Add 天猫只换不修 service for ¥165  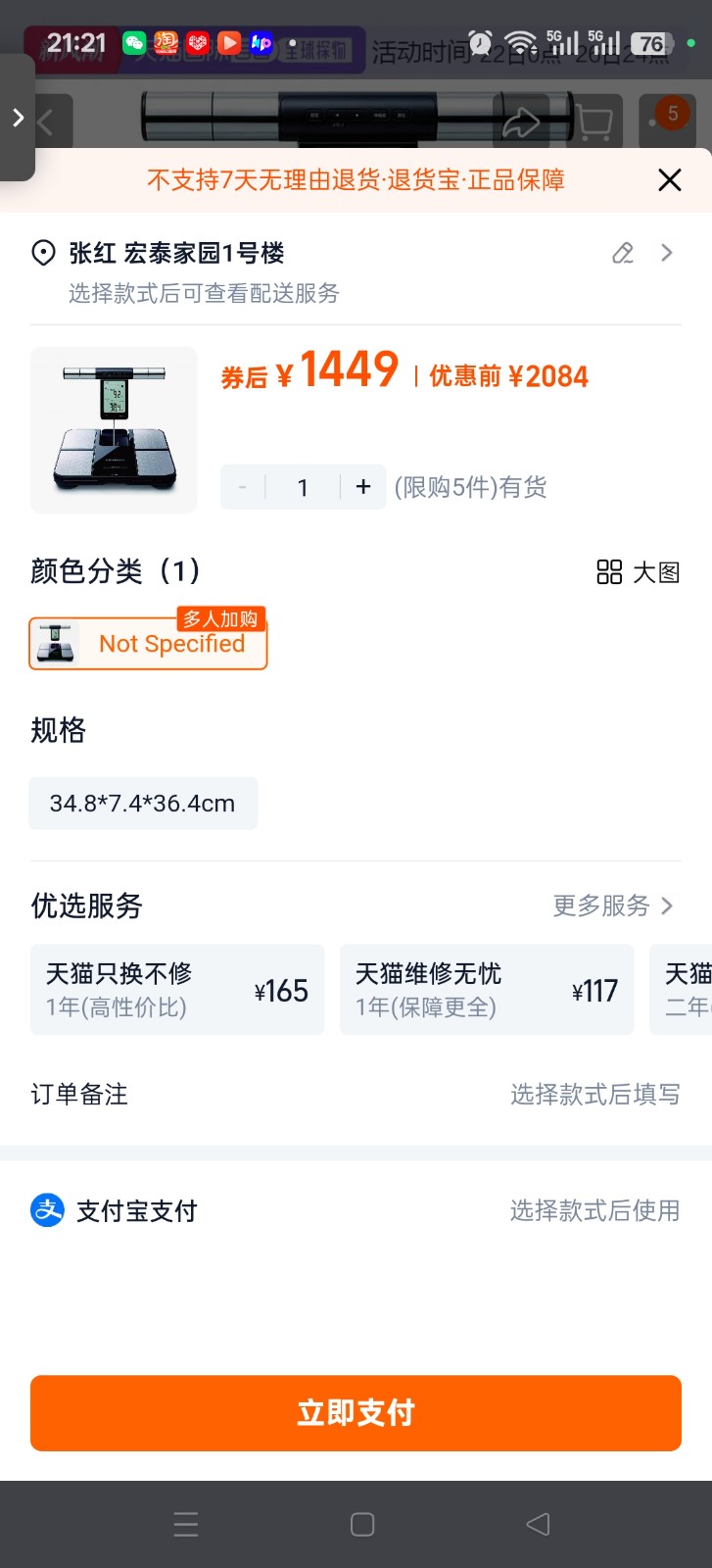[x=177, y=990]
